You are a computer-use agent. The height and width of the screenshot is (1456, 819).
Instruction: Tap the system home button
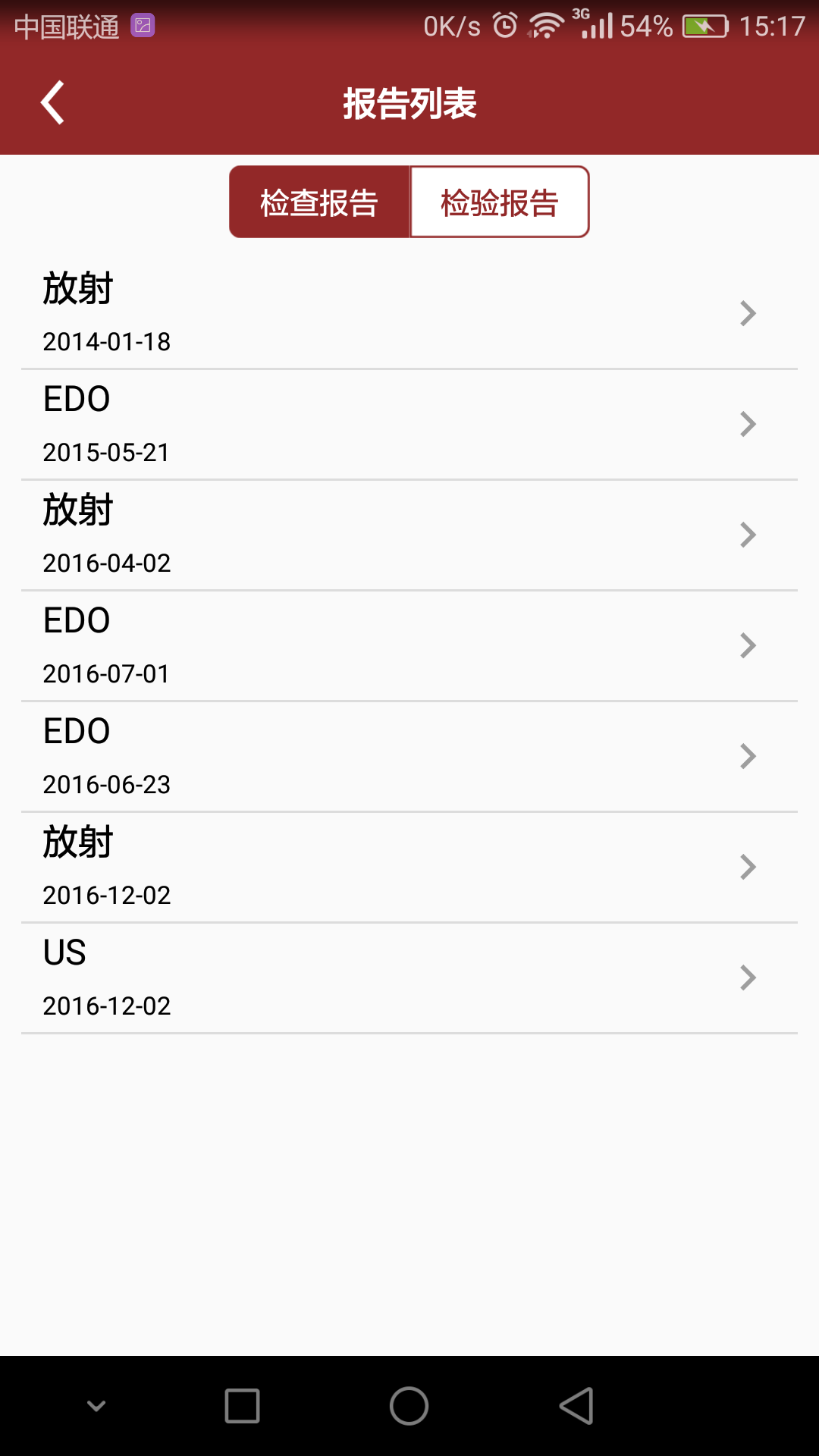pyautogui.click(x=409, y=1406)
